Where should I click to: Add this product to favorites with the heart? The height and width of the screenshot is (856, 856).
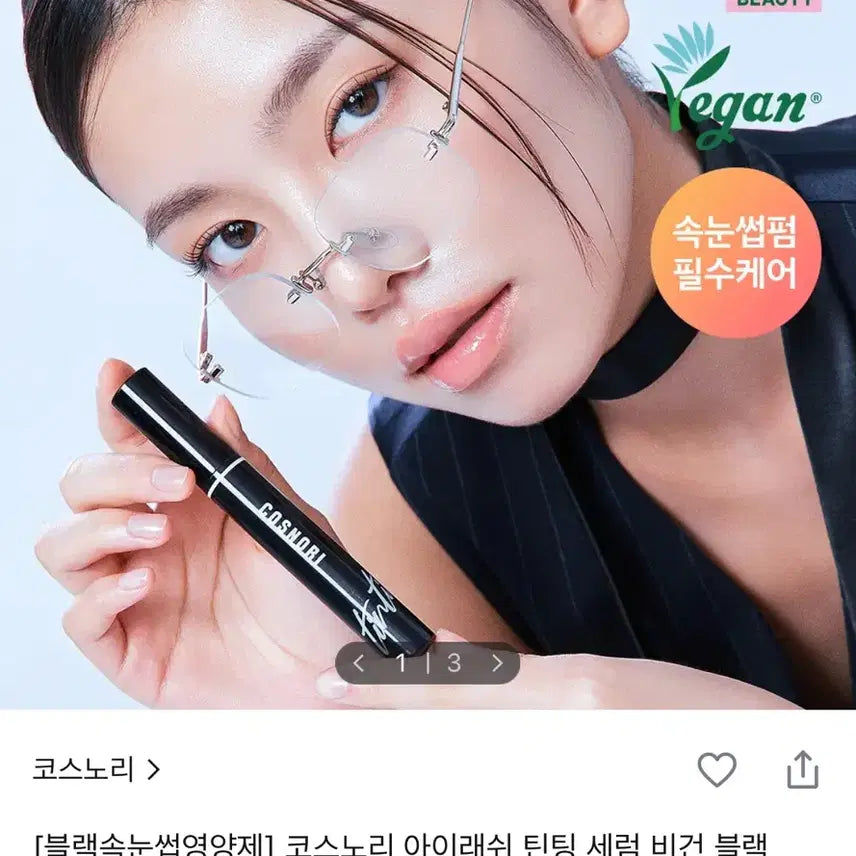pyautogui.click(x=716, y=770)
